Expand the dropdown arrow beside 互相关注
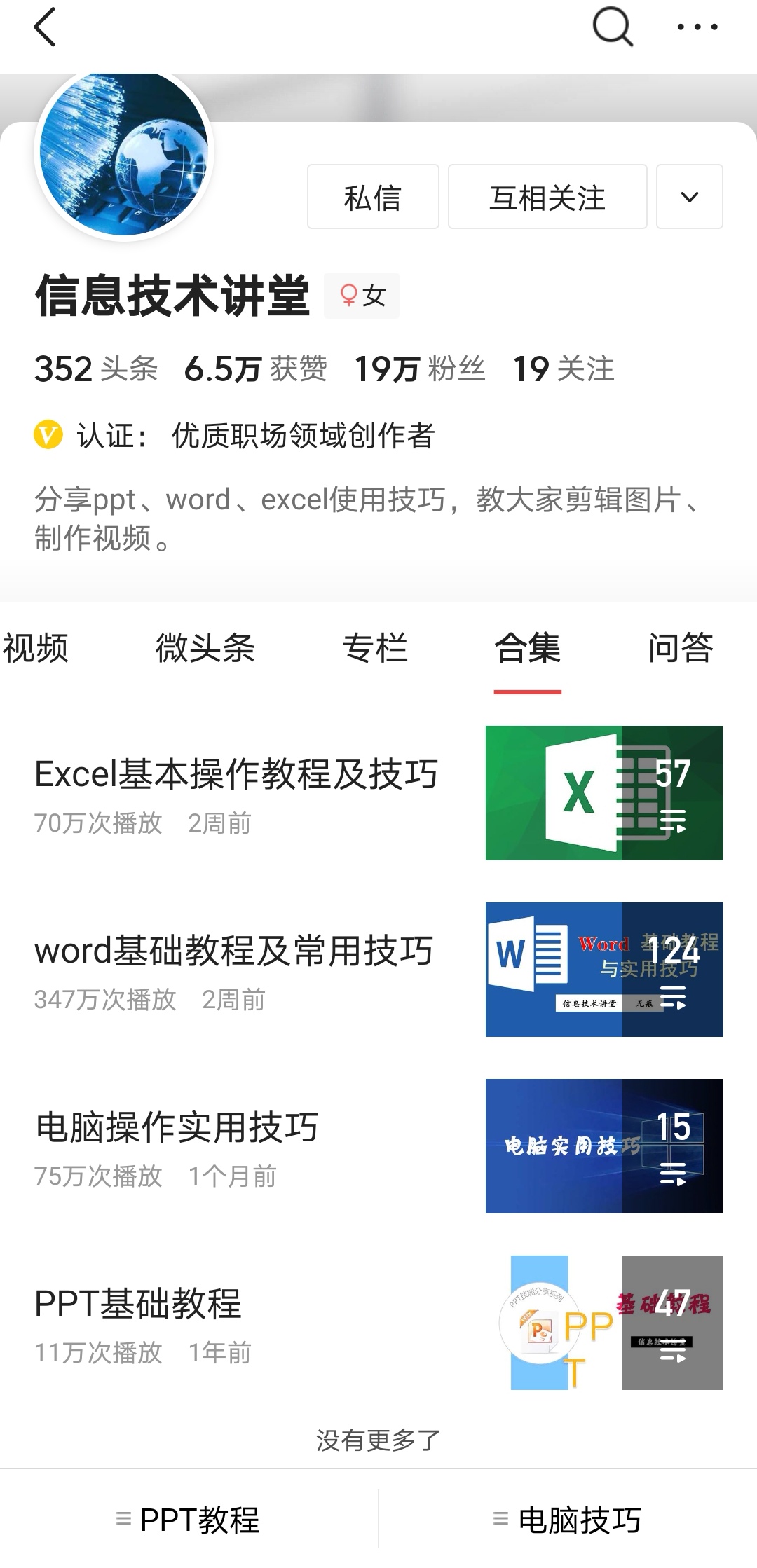757x1568 pixels. point(689,197)
